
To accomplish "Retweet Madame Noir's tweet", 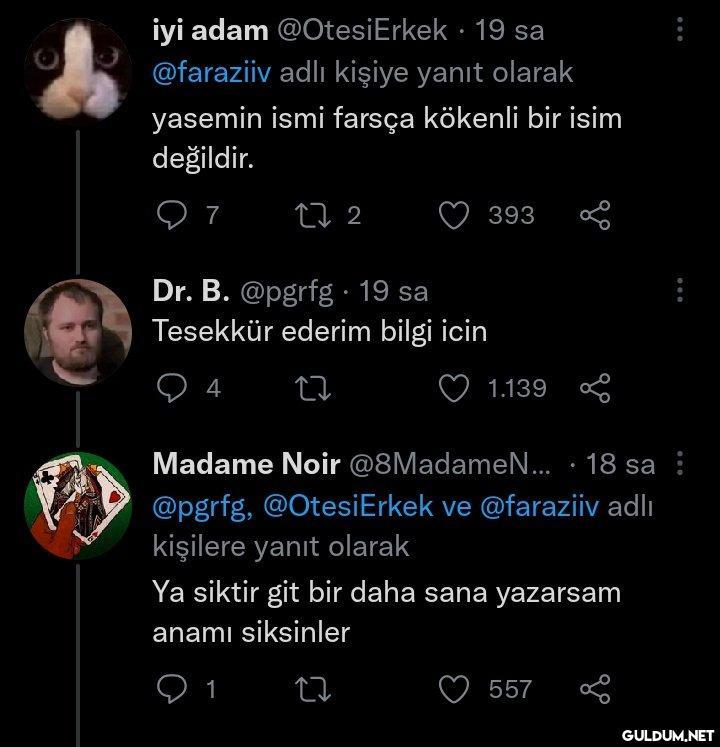I will click(x=314, y=689).
